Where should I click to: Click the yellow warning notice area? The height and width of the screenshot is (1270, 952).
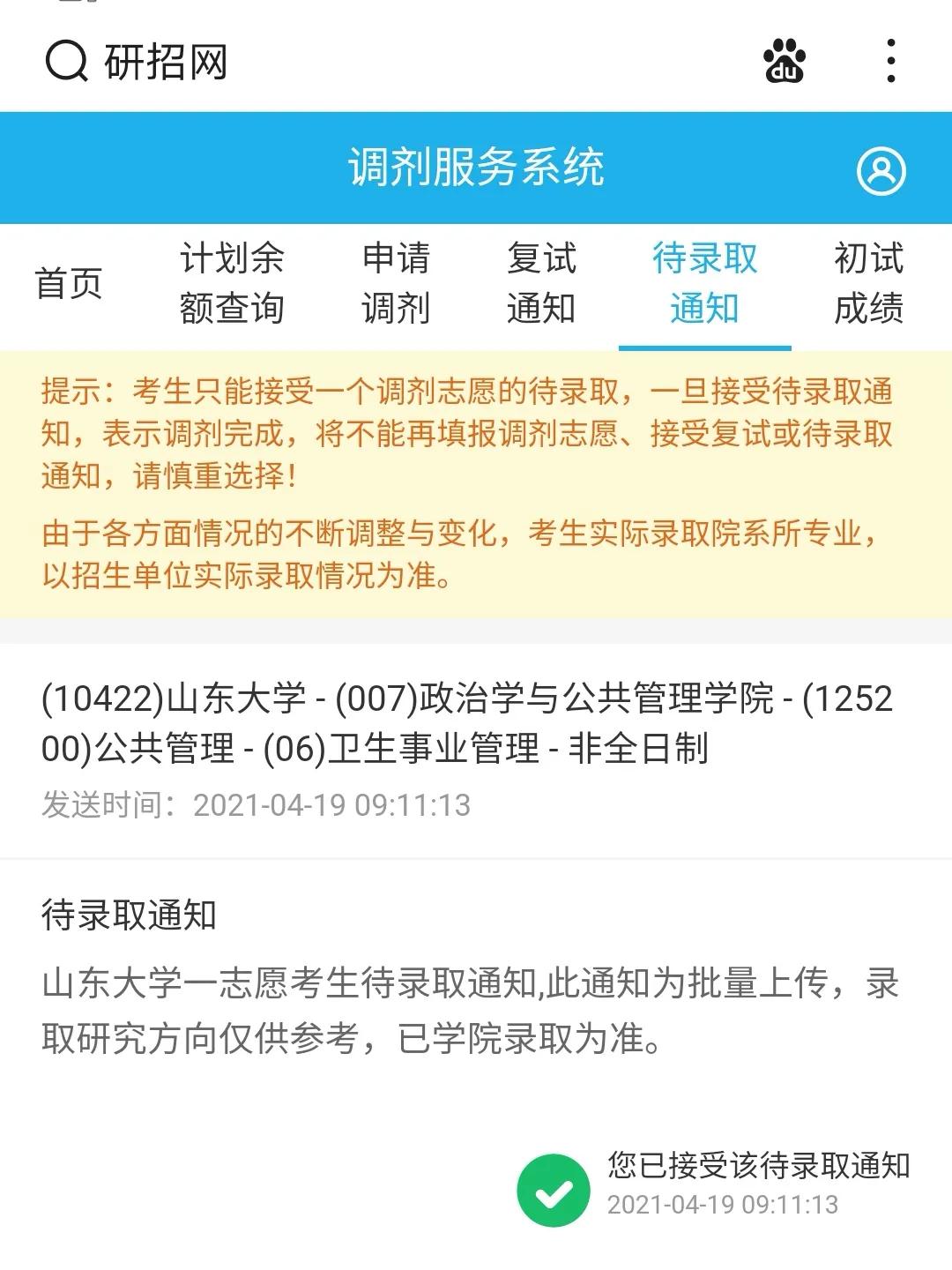(x=476, y=481)
